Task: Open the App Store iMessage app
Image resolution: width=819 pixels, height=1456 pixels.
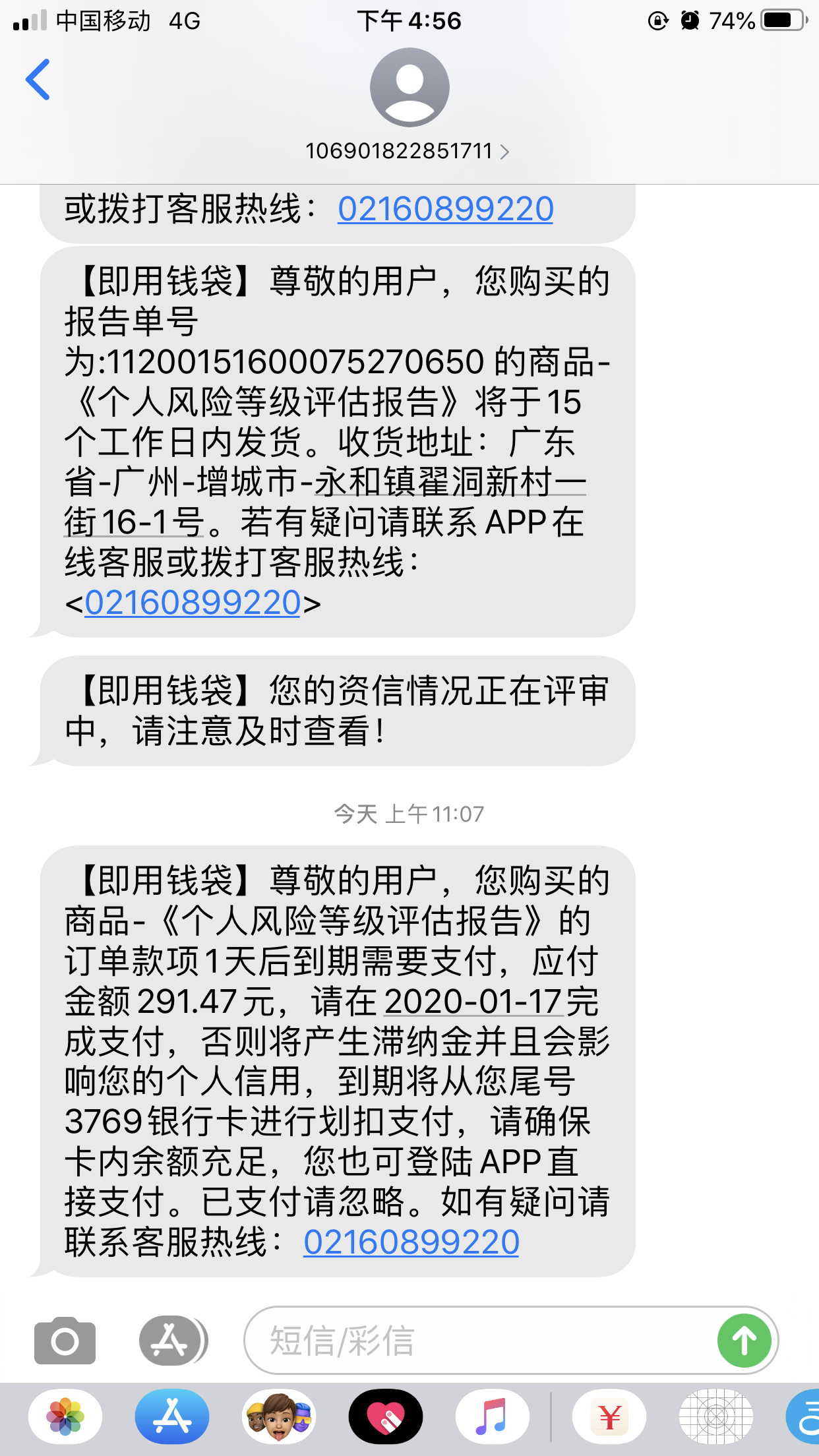Action: point(172,1416)
